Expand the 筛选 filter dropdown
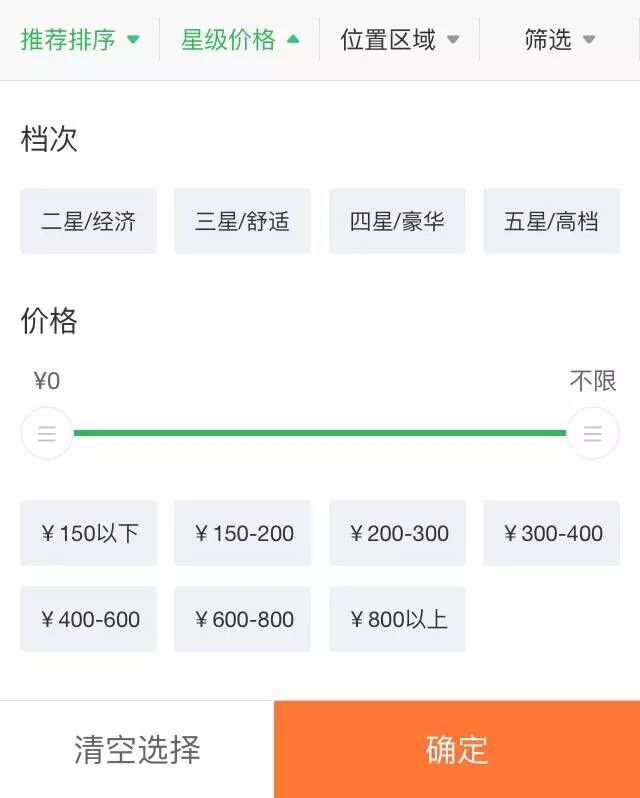640x798 pixels. click(560, 40)
